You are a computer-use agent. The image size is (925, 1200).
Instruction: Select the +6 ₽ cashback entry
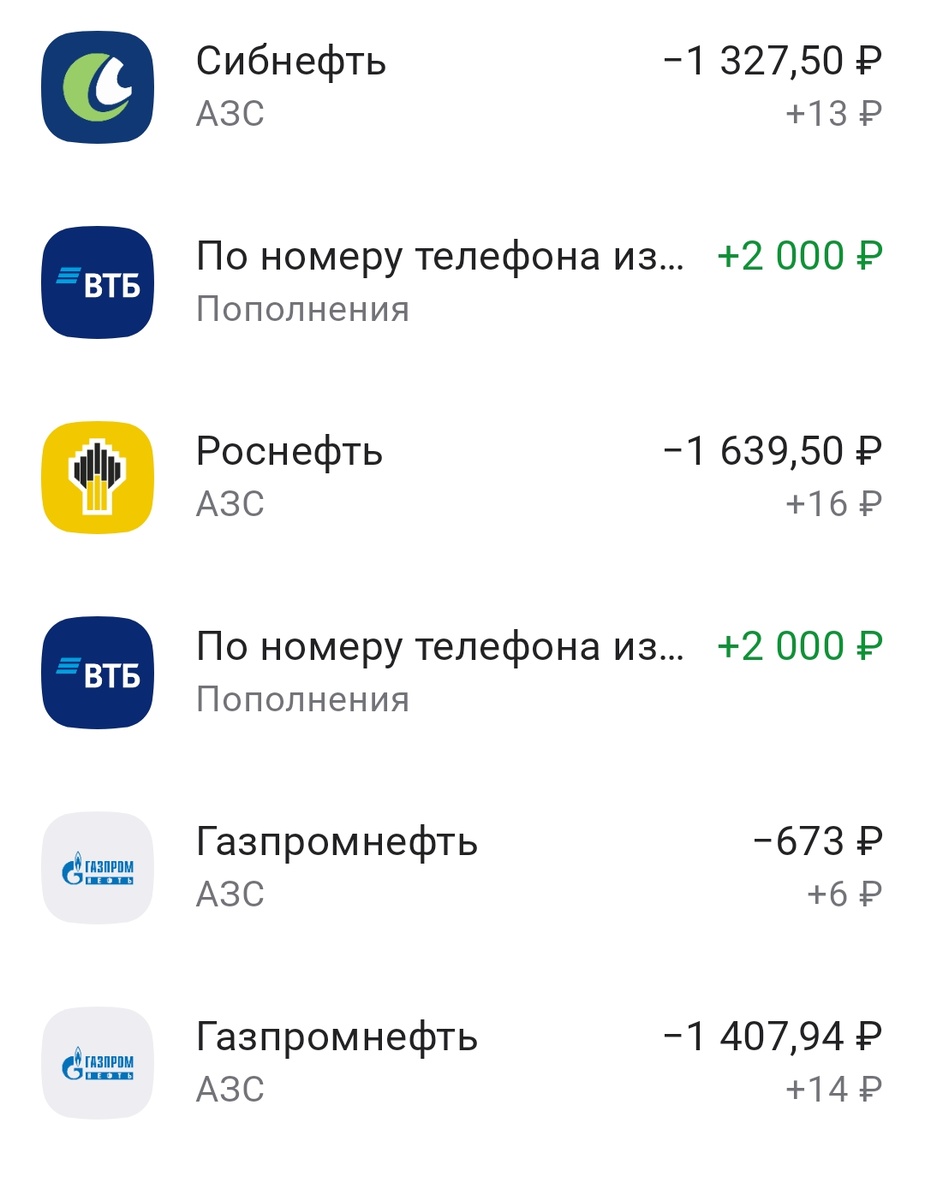pos(845,895)
